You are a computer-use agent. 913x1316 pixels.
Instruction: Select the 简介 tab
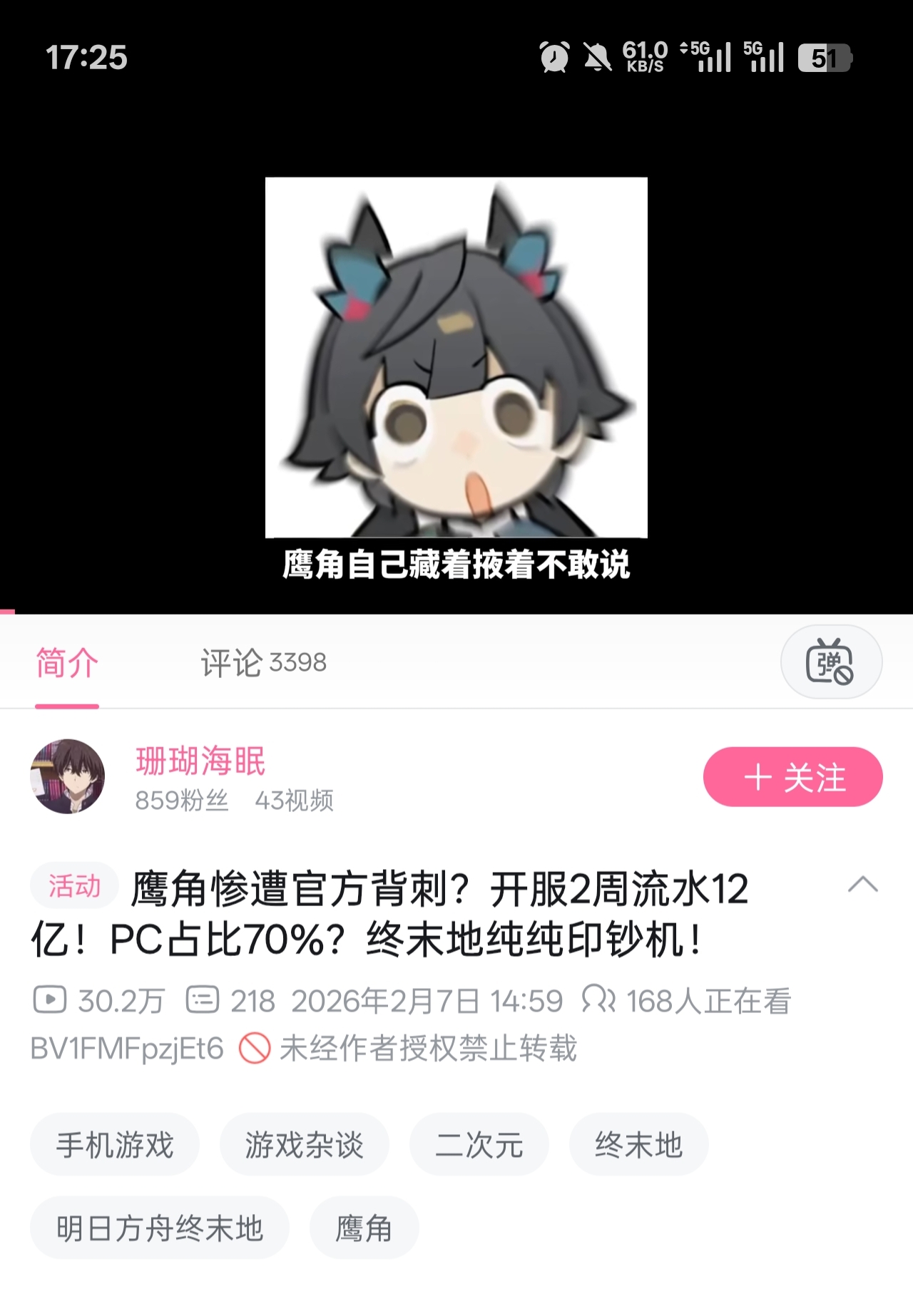67,662
